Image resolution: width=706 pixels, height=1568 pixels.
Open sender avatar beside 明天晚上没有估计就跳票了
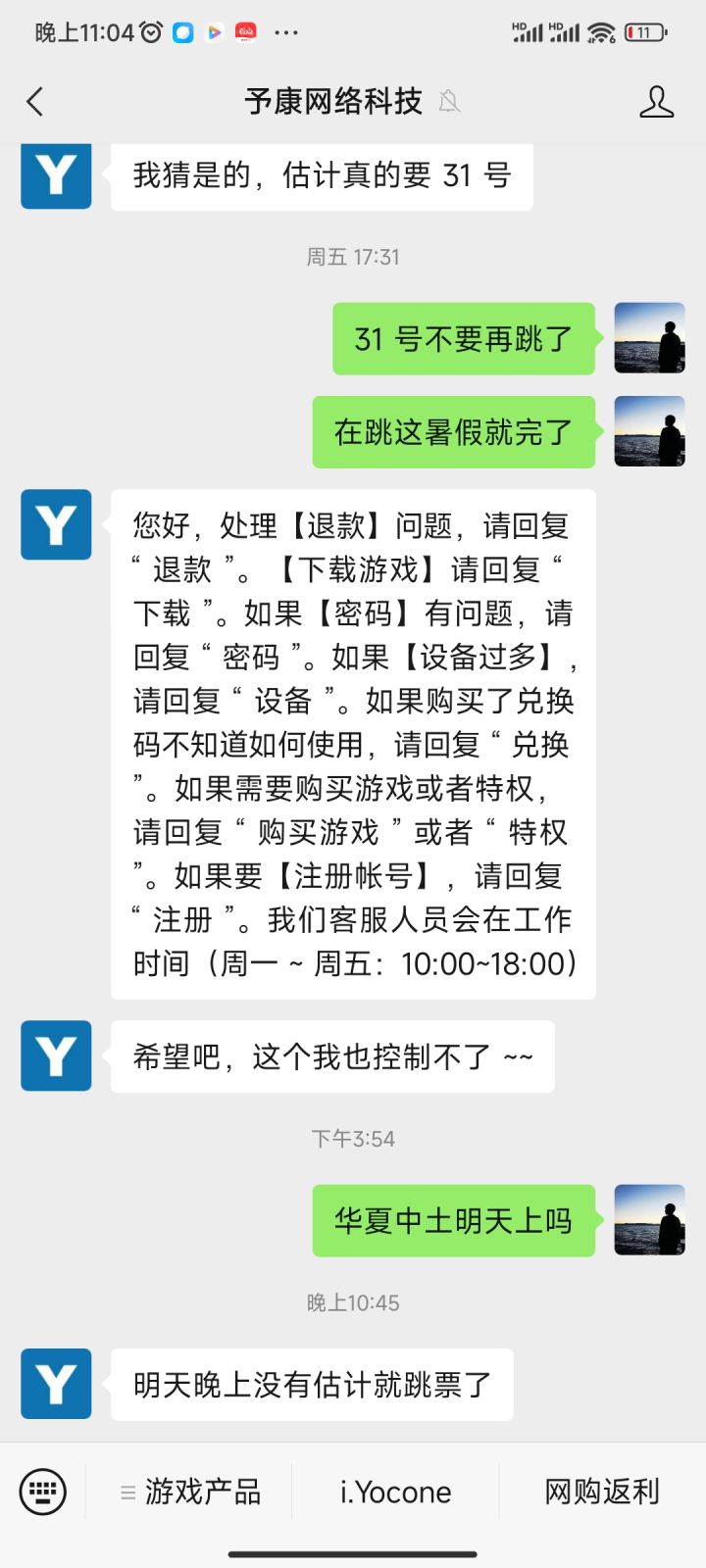(56, 1384)
